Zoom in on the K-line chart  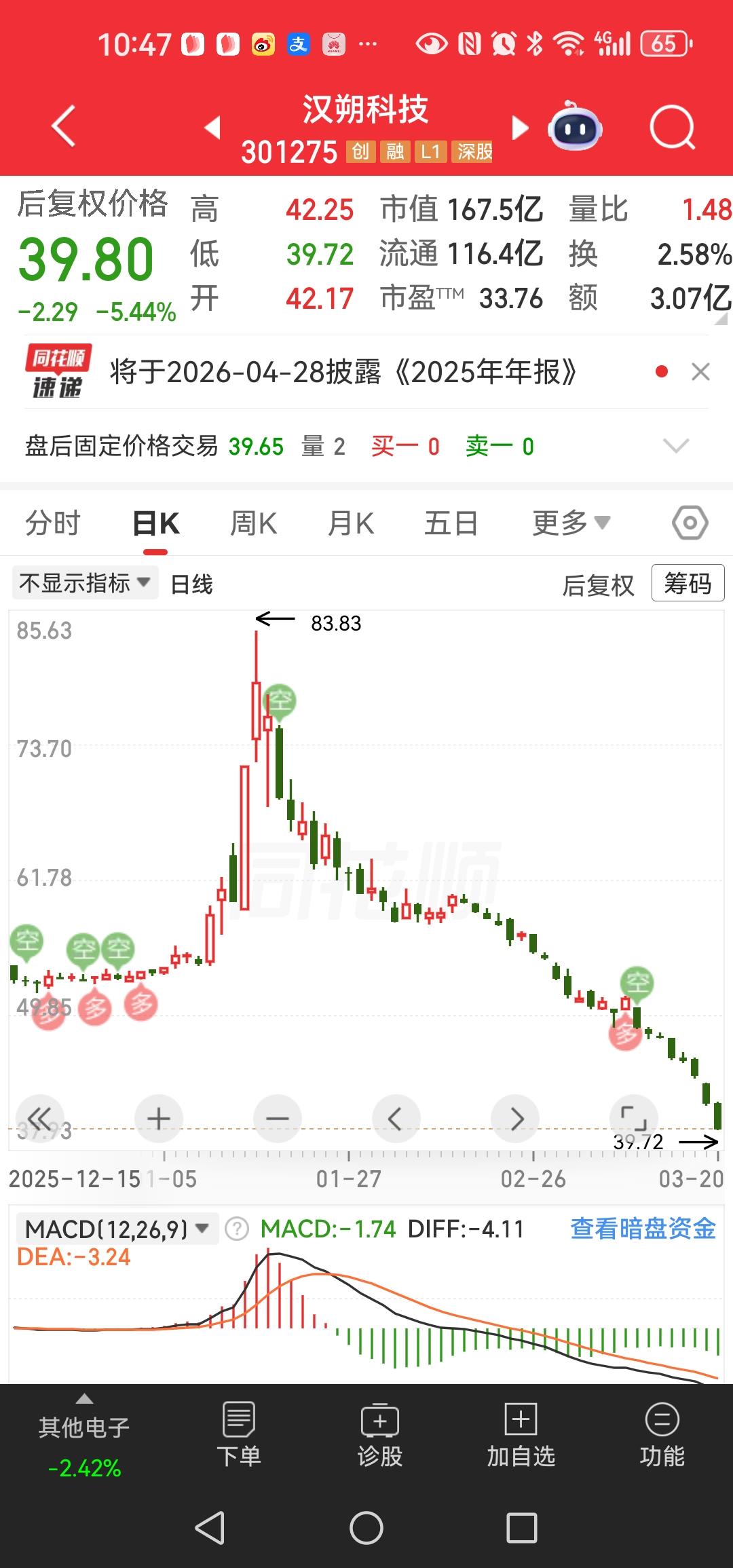(x=158, y=1119)
